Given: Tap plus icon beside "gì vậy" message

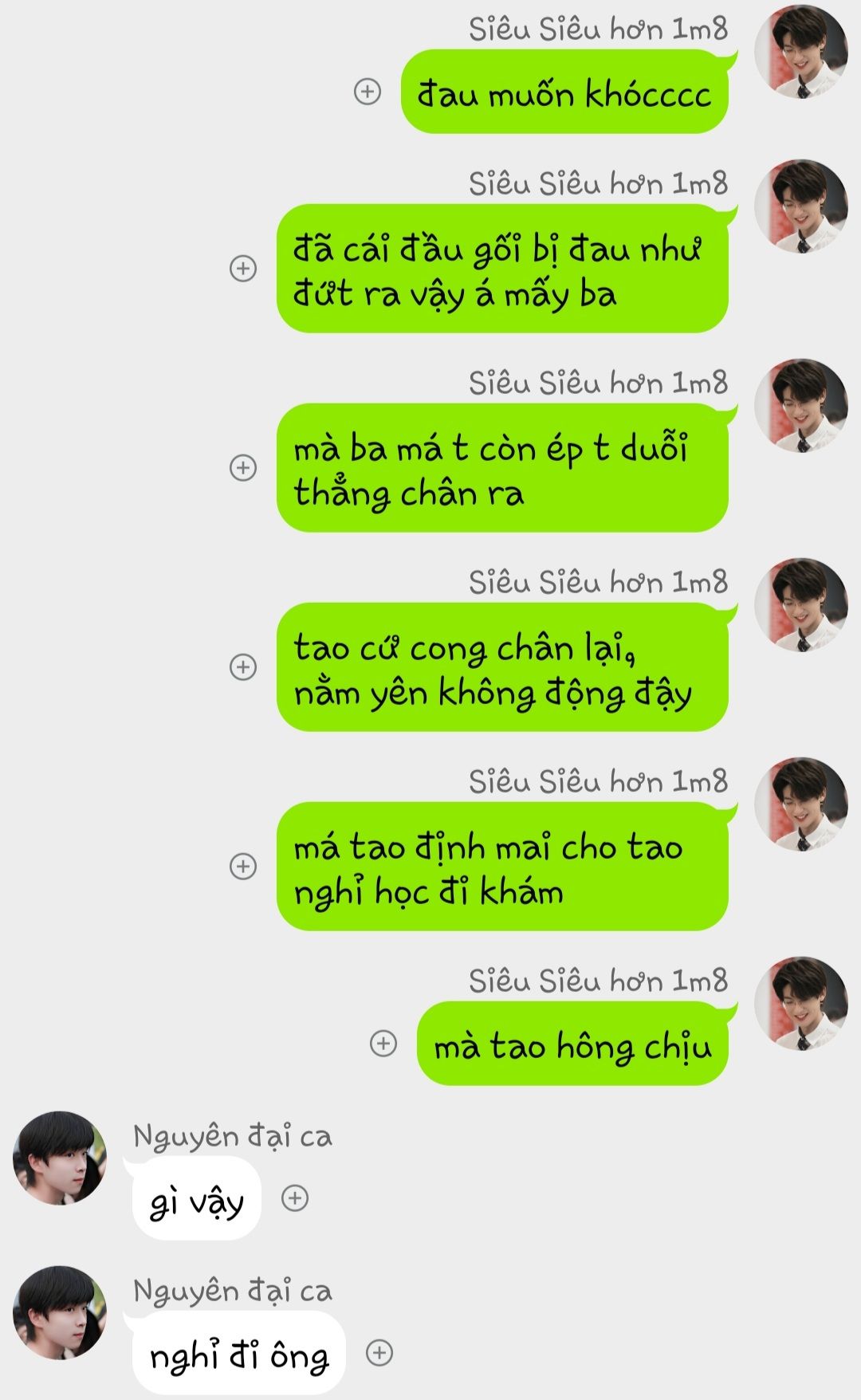Looking at the screenshot, I should coord(295,1197).
